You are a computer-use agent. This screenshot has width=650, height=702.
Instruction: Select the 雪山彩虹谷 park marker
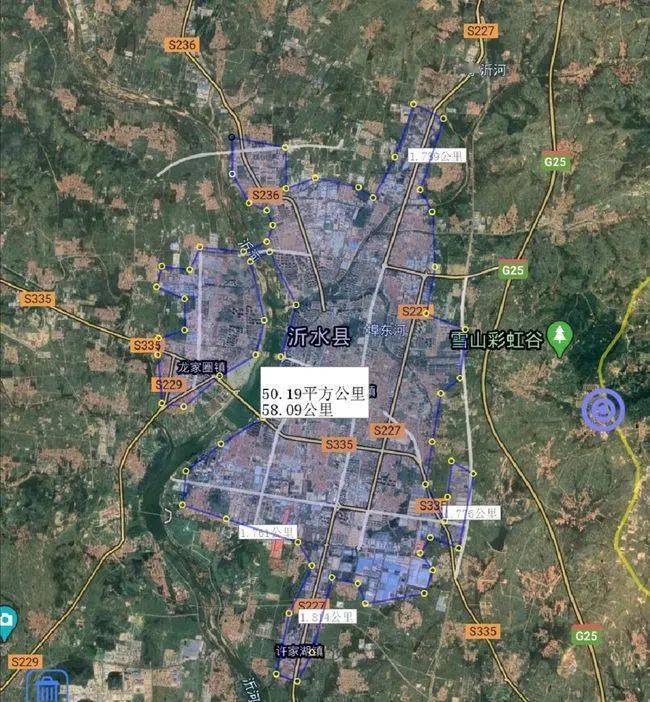tap(561, 340)
